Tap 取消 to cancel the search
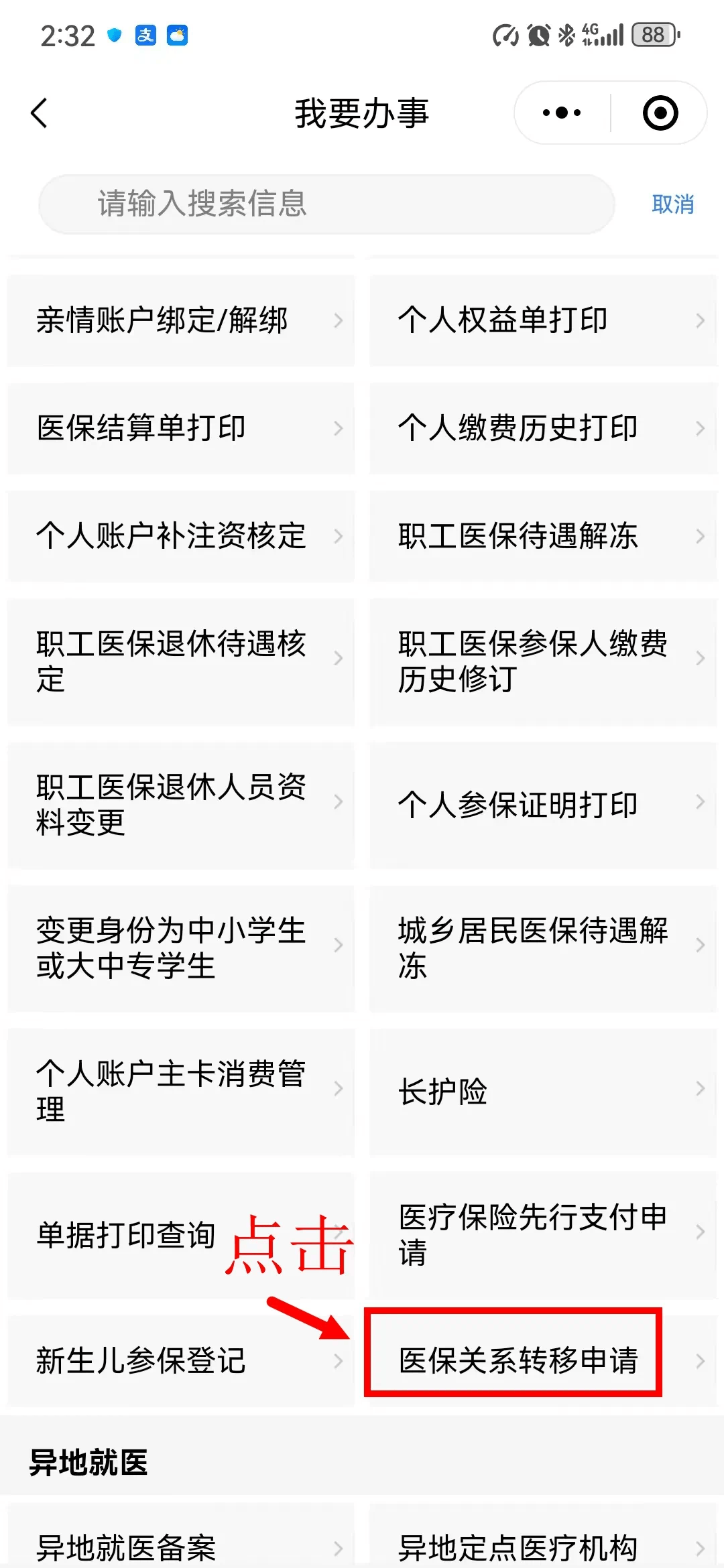The image size is (724, 1568). pyautogui.click(x=672, y=204)
